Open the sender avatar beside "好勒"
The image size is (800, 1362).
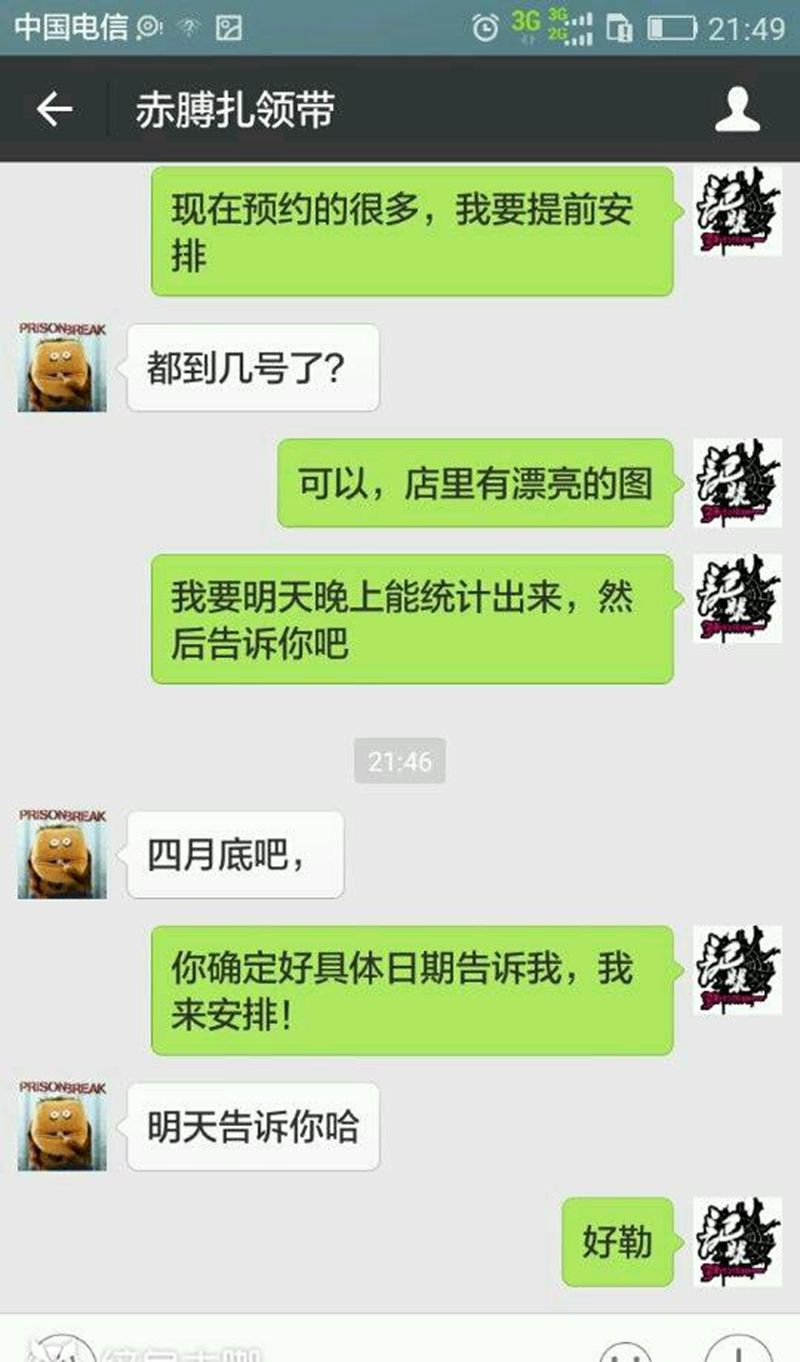tap(737, 1241)
